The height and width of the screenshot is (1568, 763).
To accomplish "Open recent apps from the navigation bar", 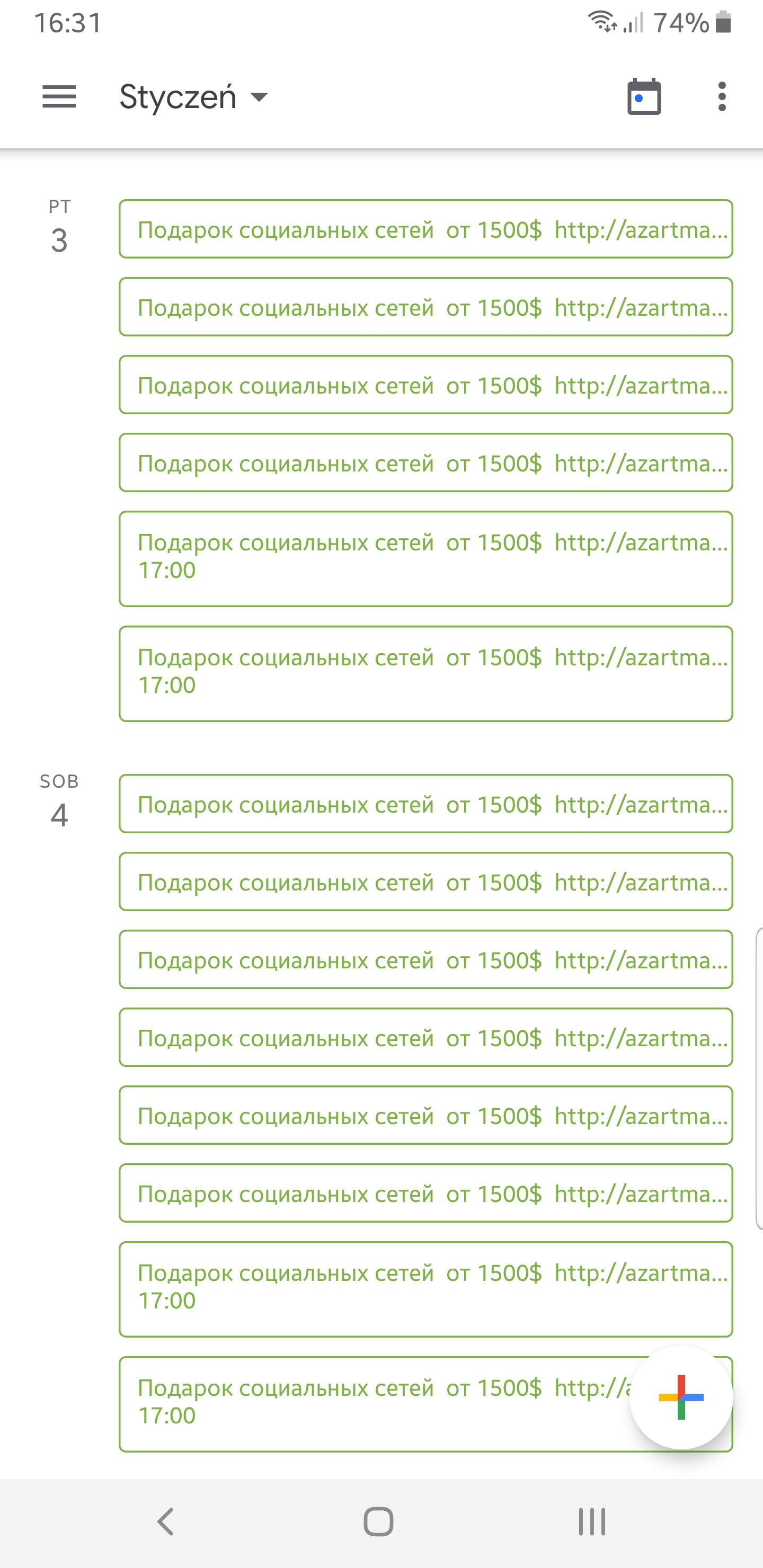I will point(591,1522).
